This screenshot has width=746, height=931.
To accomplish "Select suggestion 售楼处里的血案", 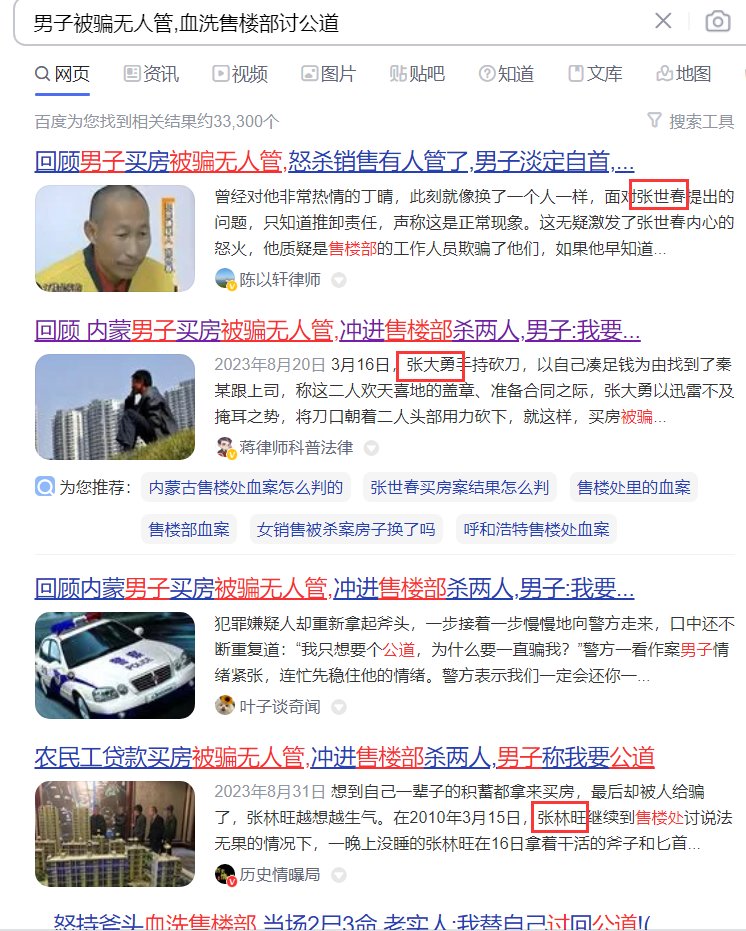I will point(634,487).
